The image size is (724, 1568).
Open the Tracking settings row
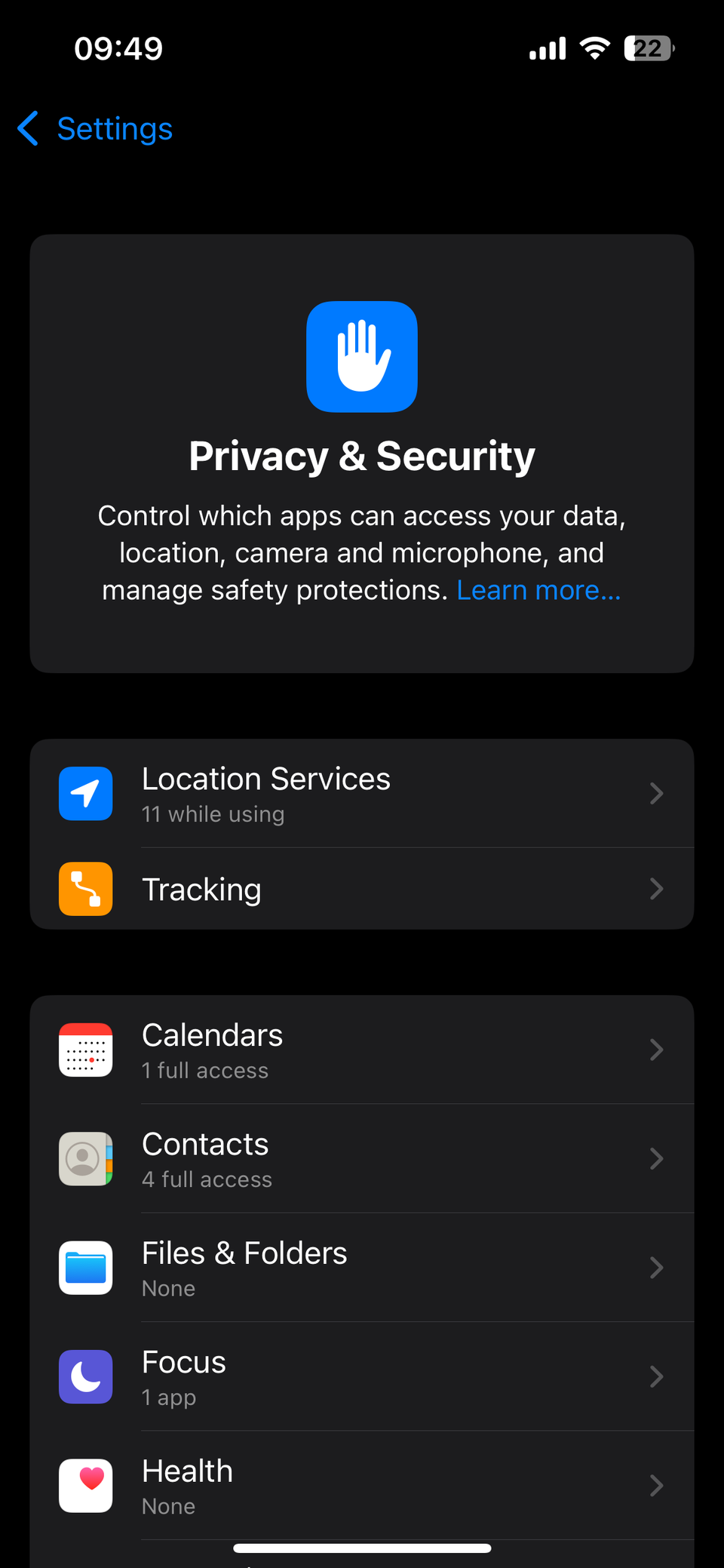(362, 889)
